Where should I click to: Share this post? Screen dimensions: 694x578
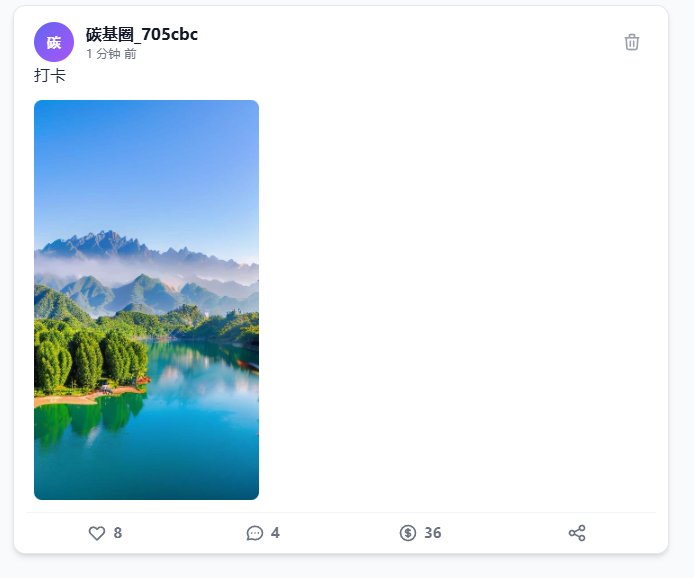point(577,533)
